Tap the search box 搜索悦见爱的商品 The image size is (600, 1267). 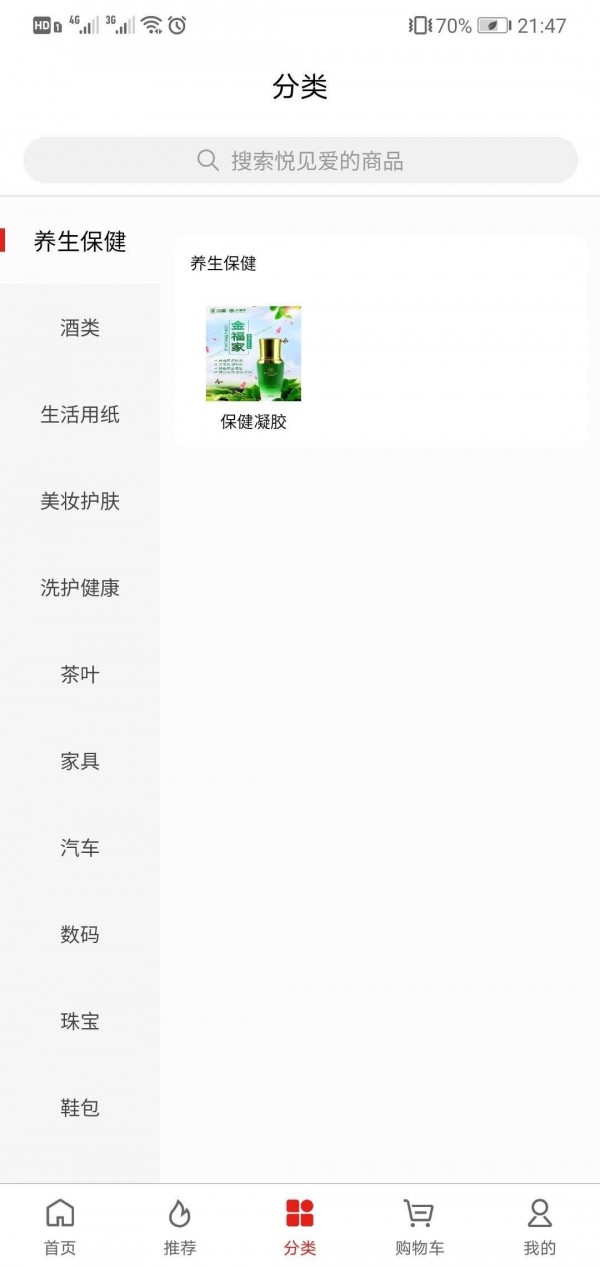tap(300, 161)
